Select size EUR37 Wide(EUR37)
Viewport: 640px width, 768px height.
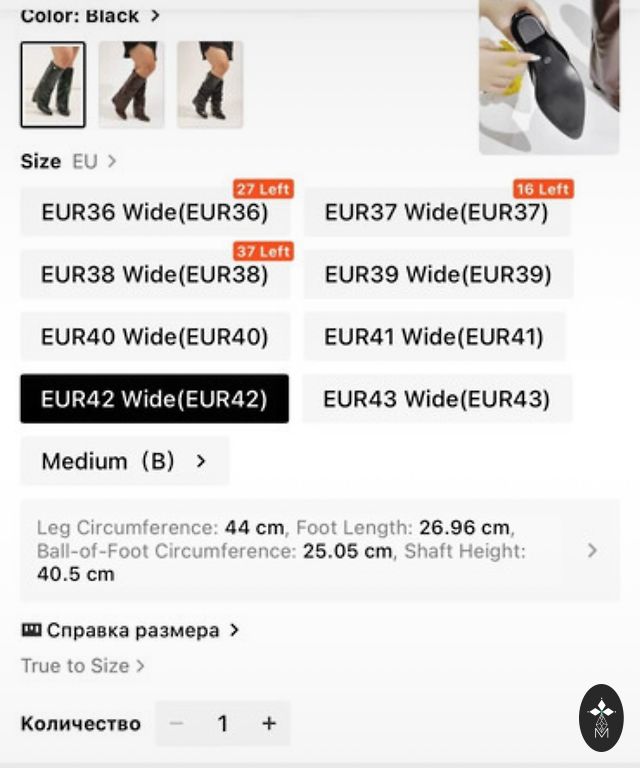coord(437,213)
